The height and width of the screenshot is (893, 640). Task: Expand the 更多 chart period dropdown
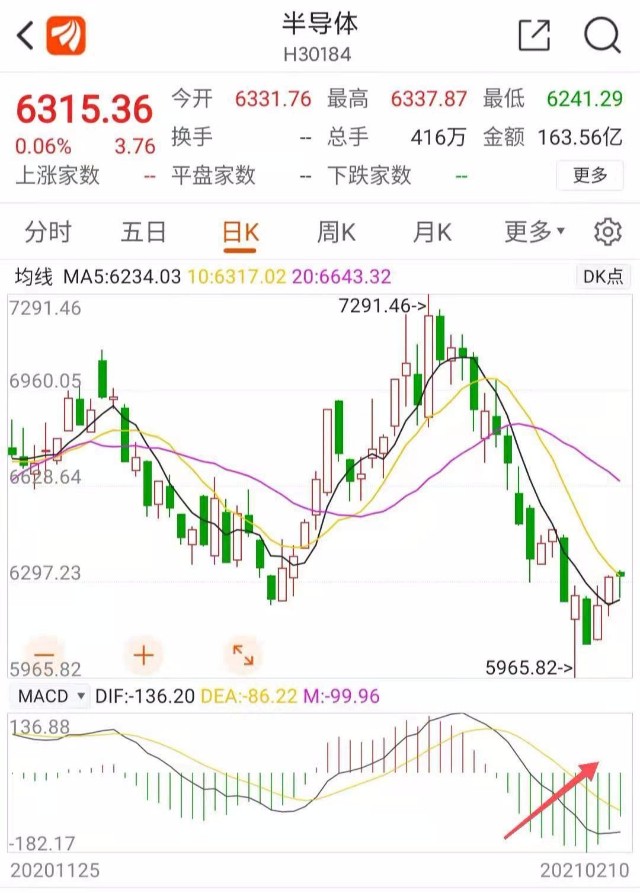[x=534, y=233]
